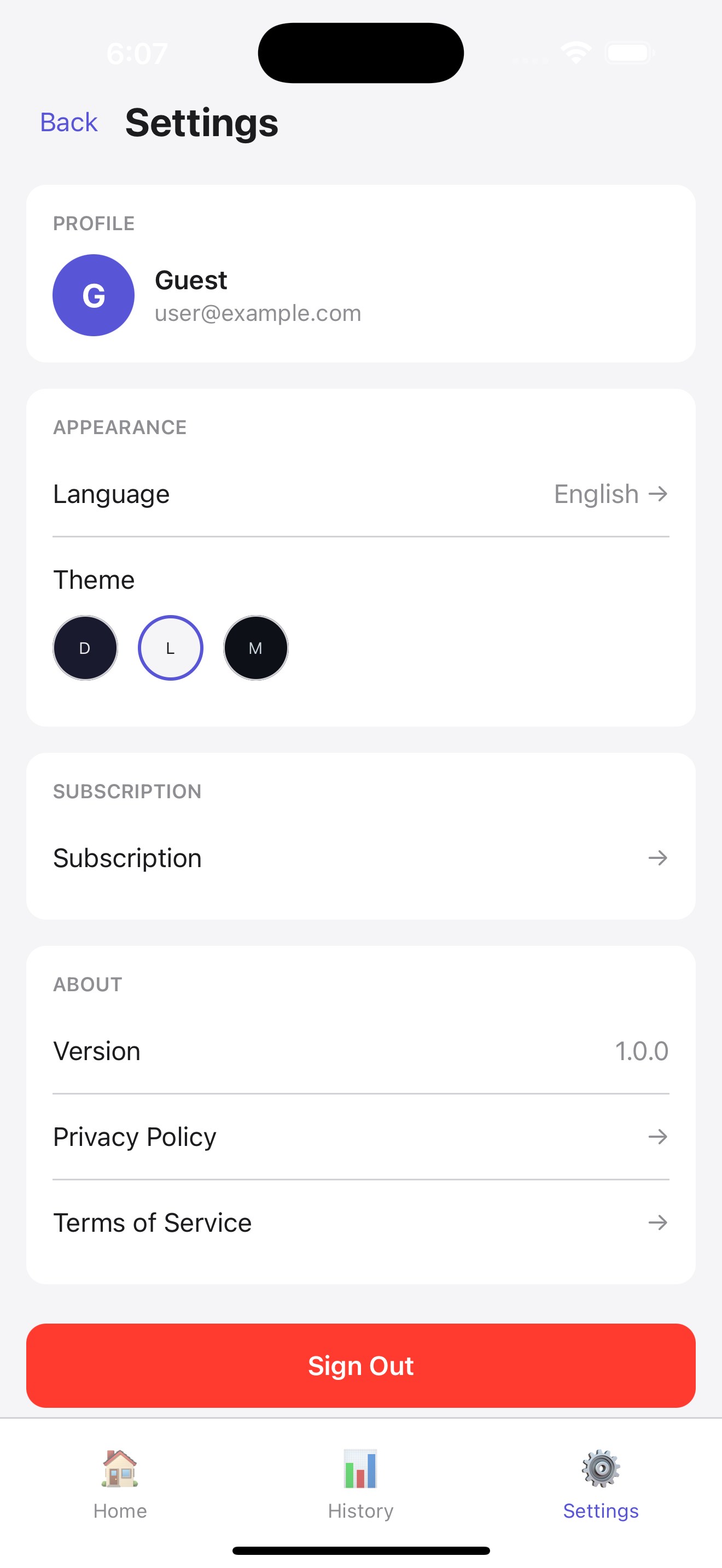Open the History bar chart icon
722x1568 pixels.
(x=360, y=1470)
